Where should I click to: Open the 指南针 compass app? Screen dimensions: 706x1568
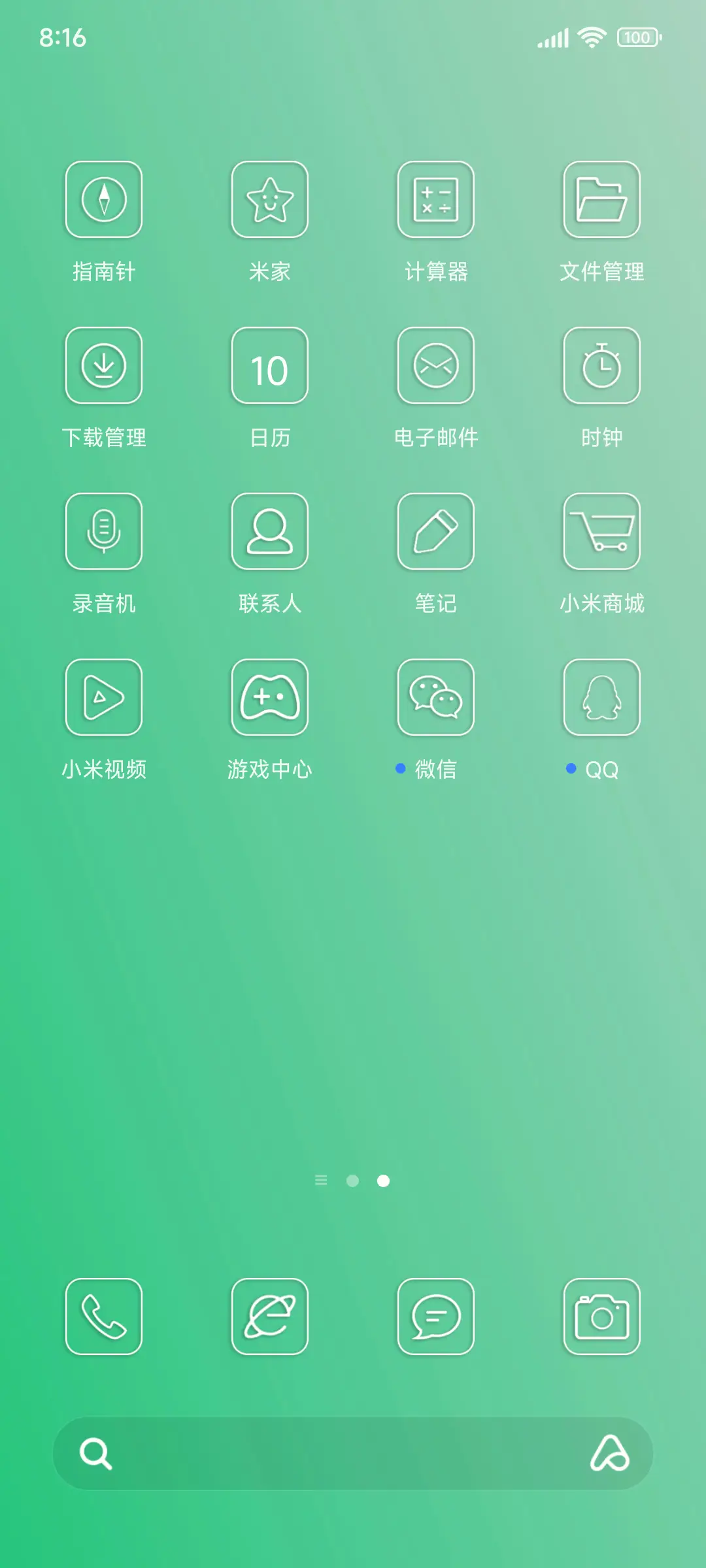tap(103, 200)
